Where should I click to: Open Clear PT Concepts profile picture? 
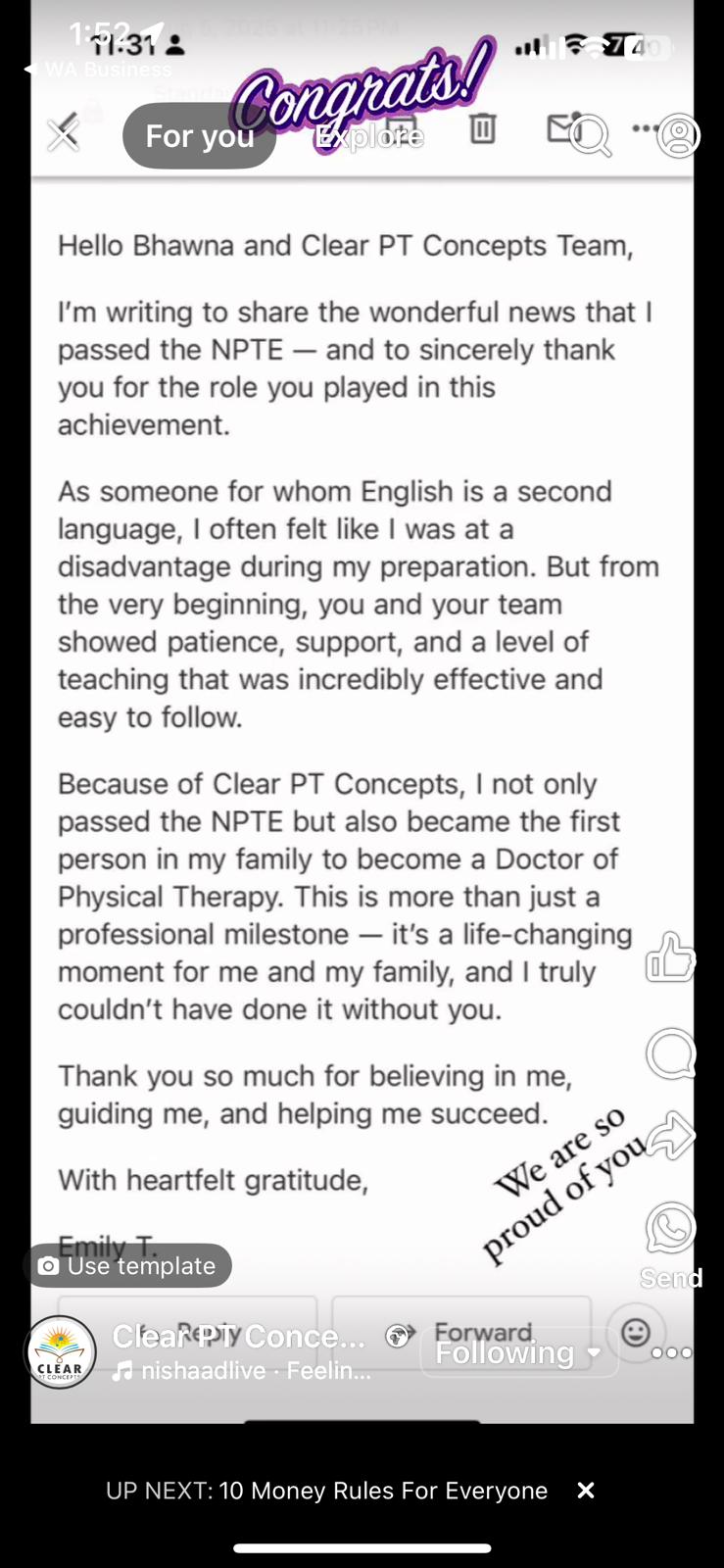coord(60,1352)
